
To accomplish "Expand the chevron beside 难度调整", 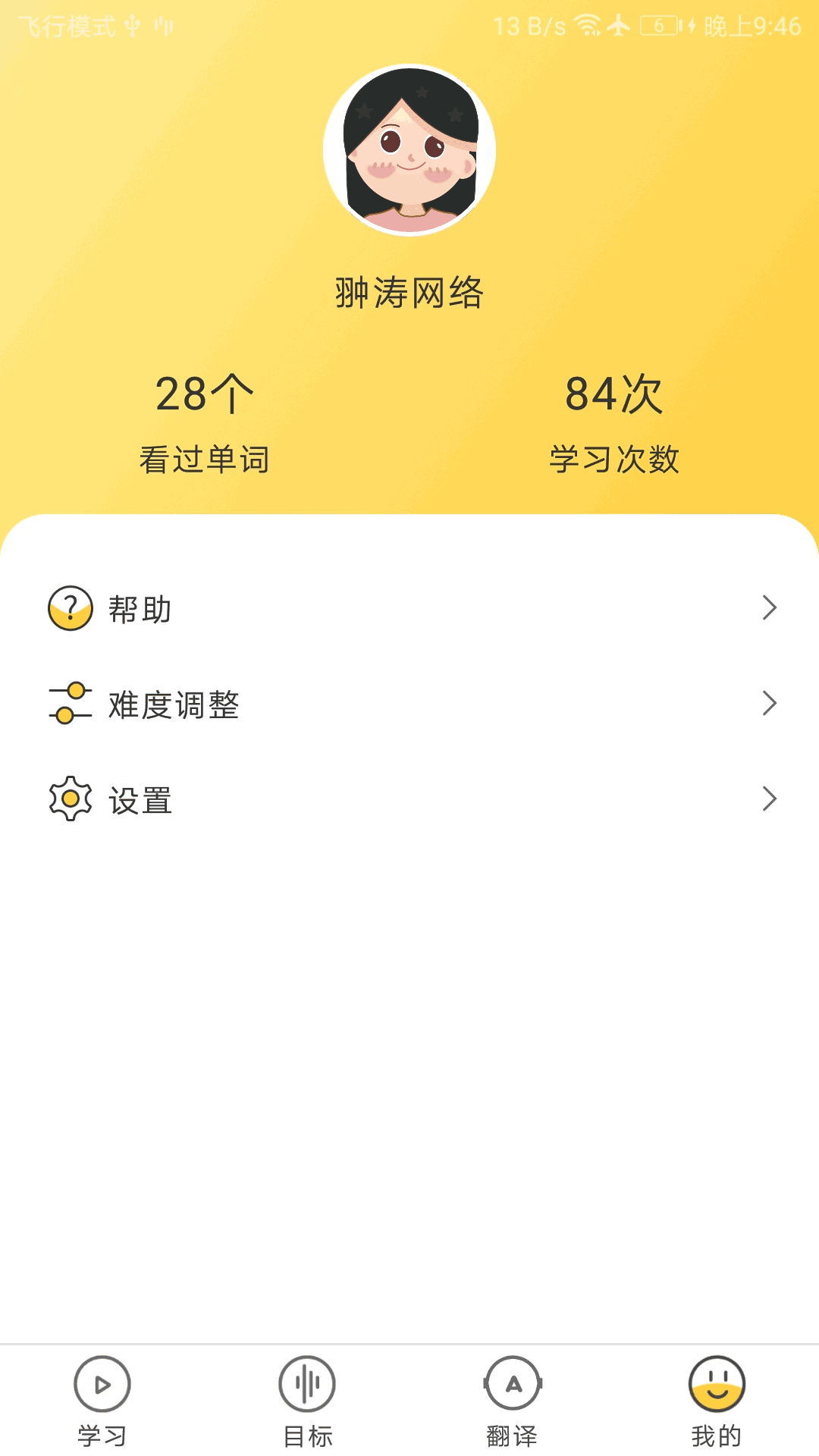I will pyautogui.click(x=770, y=704).
